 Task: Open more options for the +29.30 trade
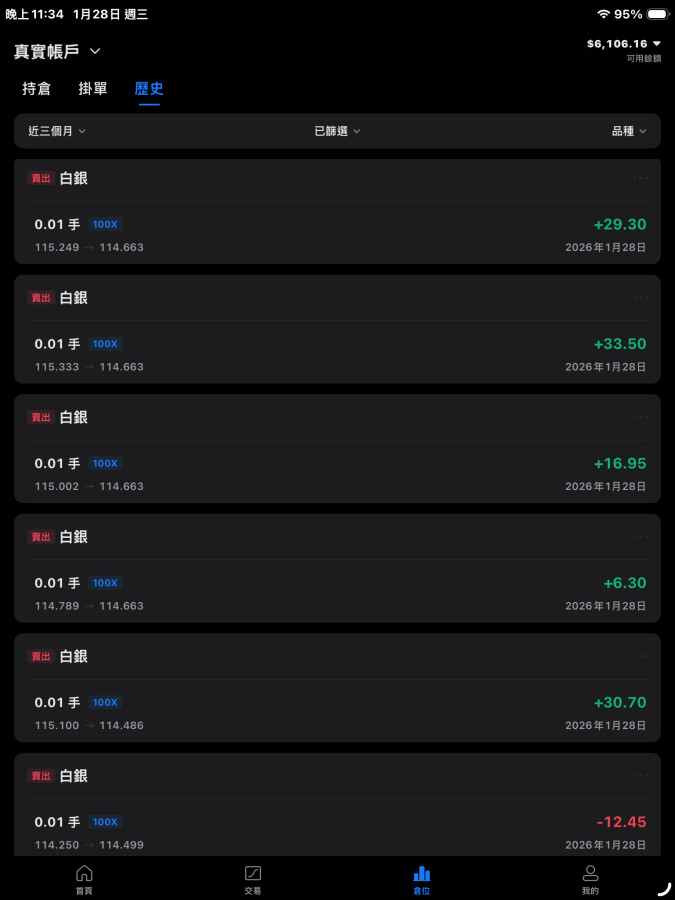(x=640, y=178)
